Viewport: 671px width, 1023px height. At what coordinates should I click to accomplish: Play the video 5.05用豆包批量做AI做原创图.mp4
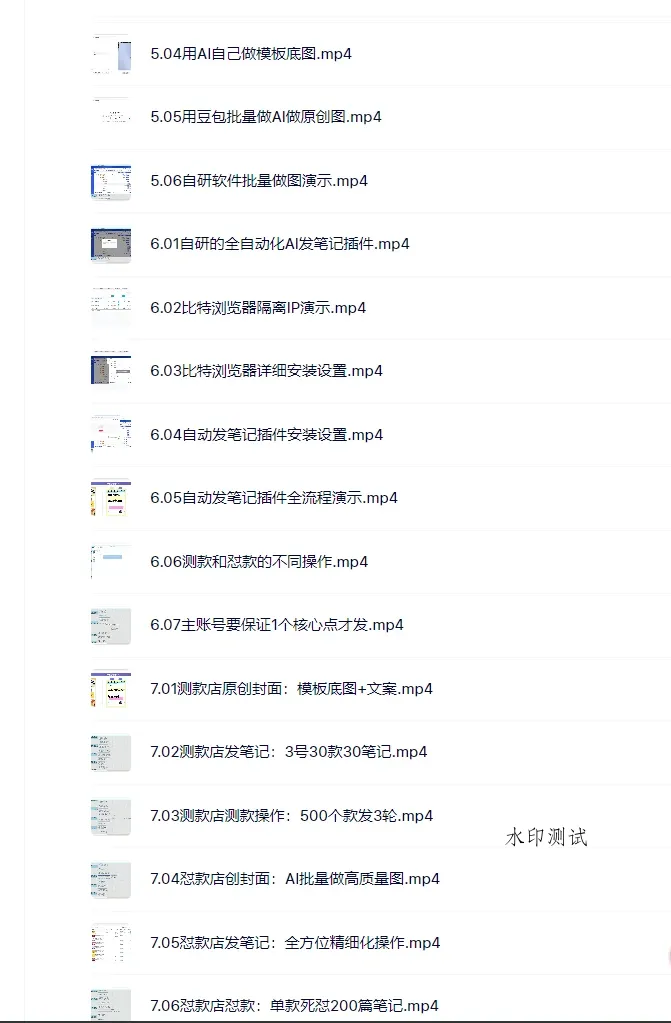click(x=266, y=117)
